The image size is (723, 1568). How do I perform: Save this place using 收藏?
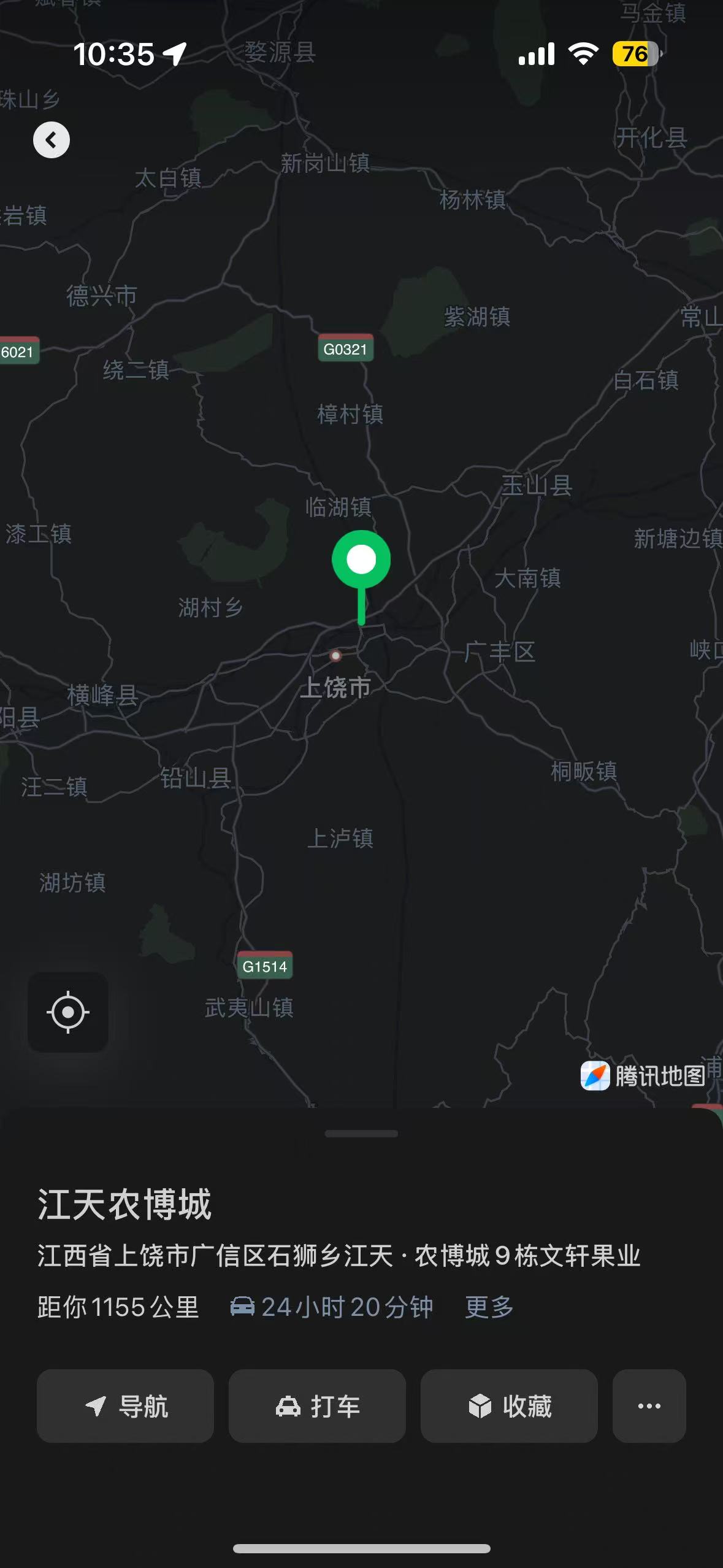tap(509, 1405)
